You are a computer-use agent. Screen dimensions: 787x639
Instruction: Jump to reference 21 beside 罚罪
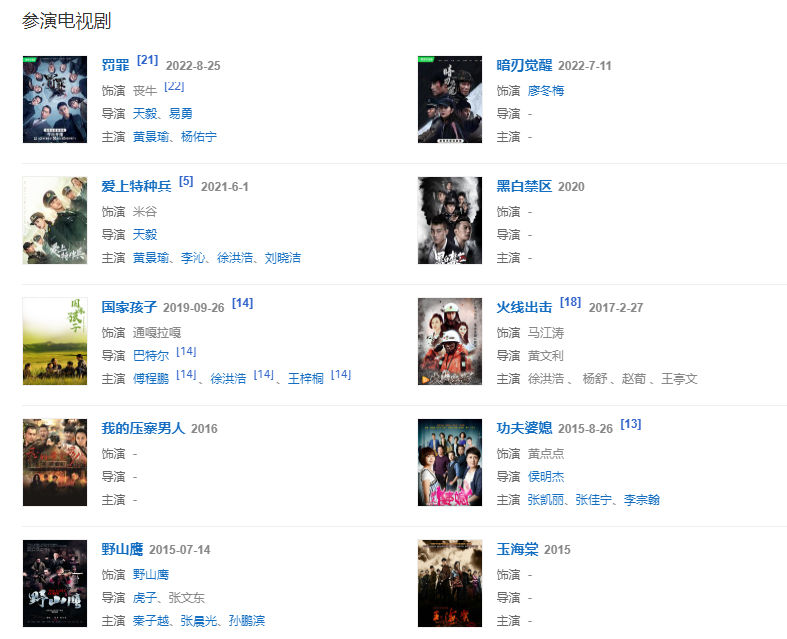[148, 61]
